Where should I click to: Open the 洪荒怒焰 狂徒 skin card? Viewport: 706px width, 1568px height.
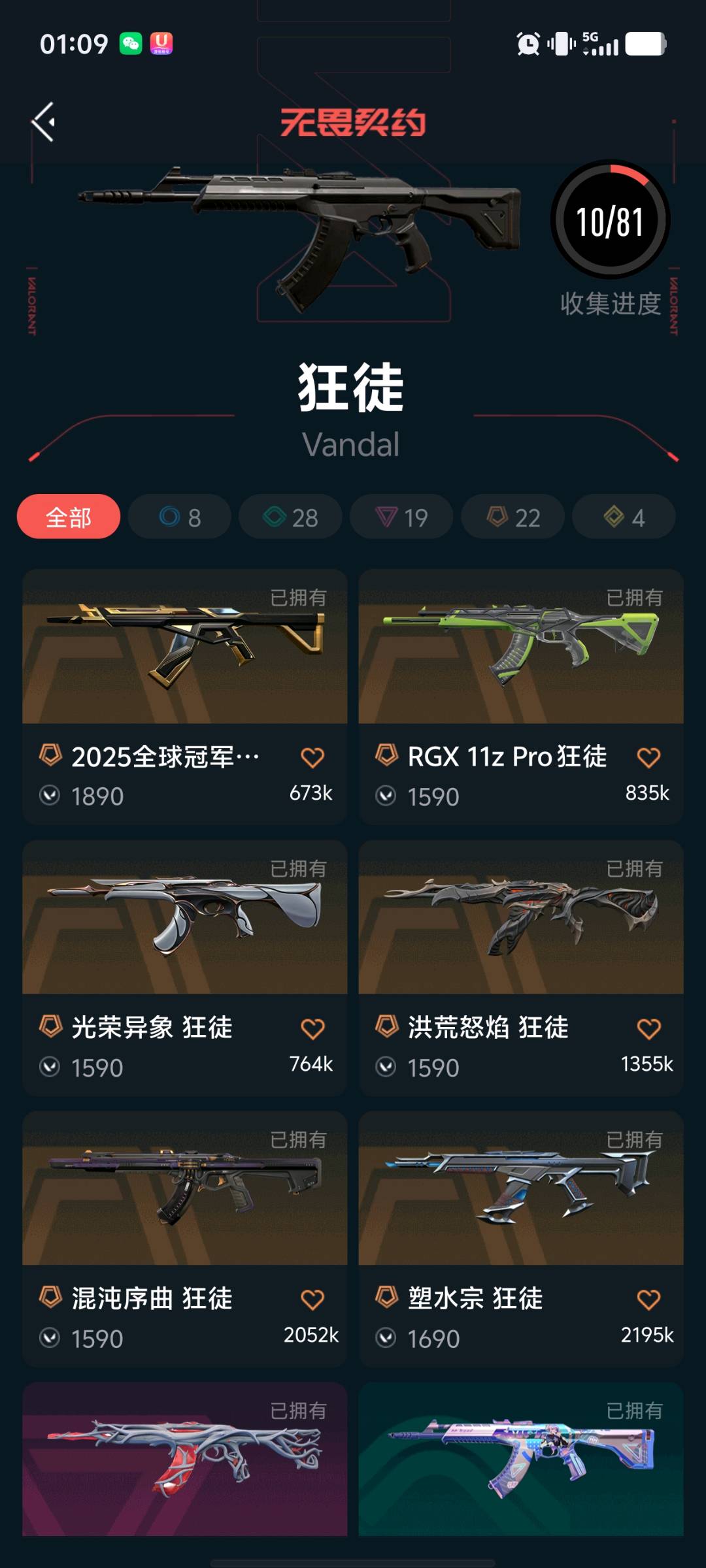click(x=520, y=921)
